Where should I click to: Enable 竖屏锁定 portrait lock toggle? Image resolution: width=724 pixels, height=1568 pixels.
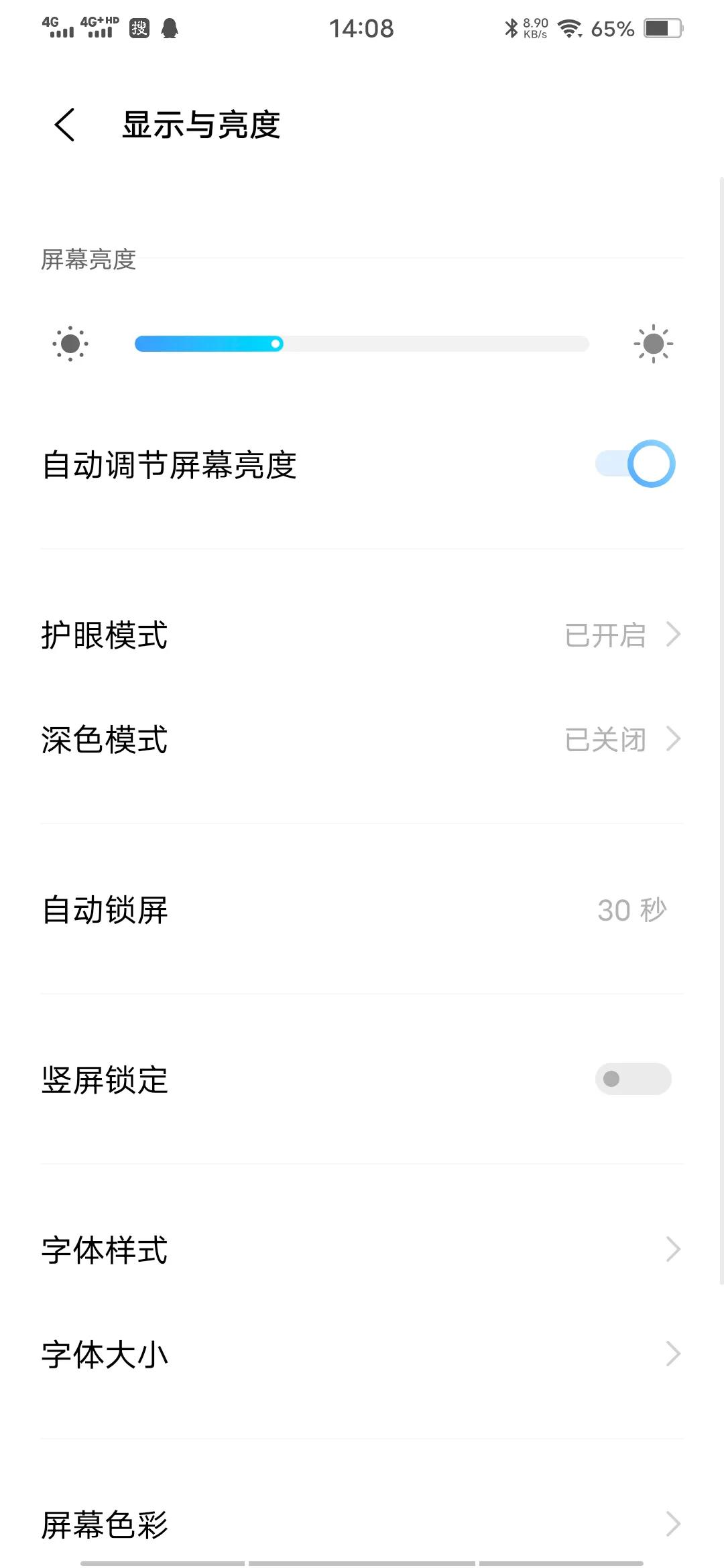[632, 1079]
